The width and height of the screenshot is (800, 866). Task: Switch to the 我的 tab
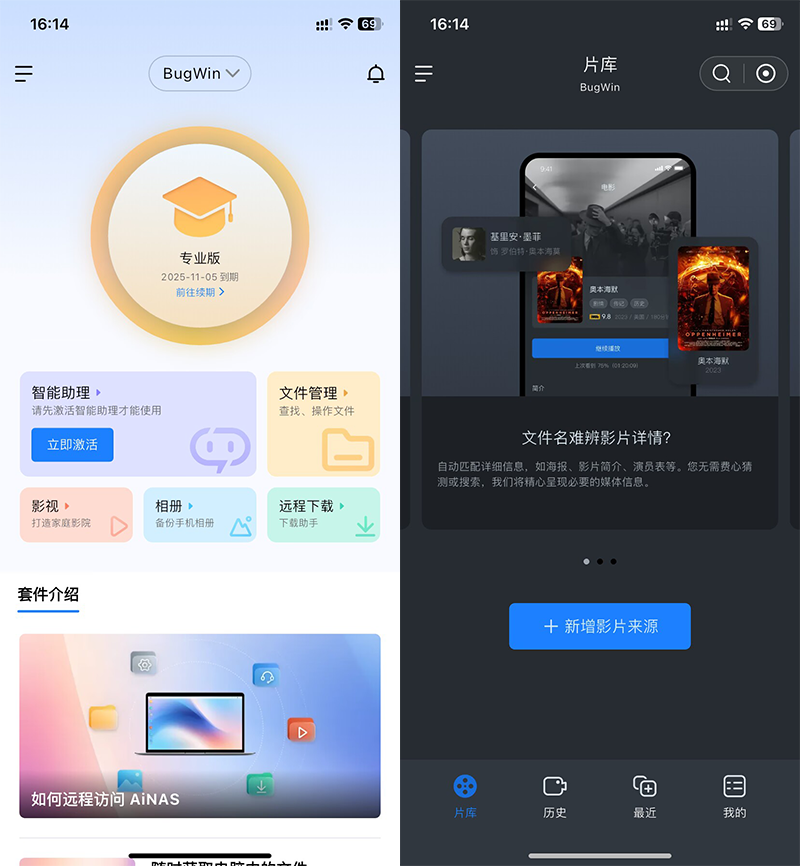[735, 796]
